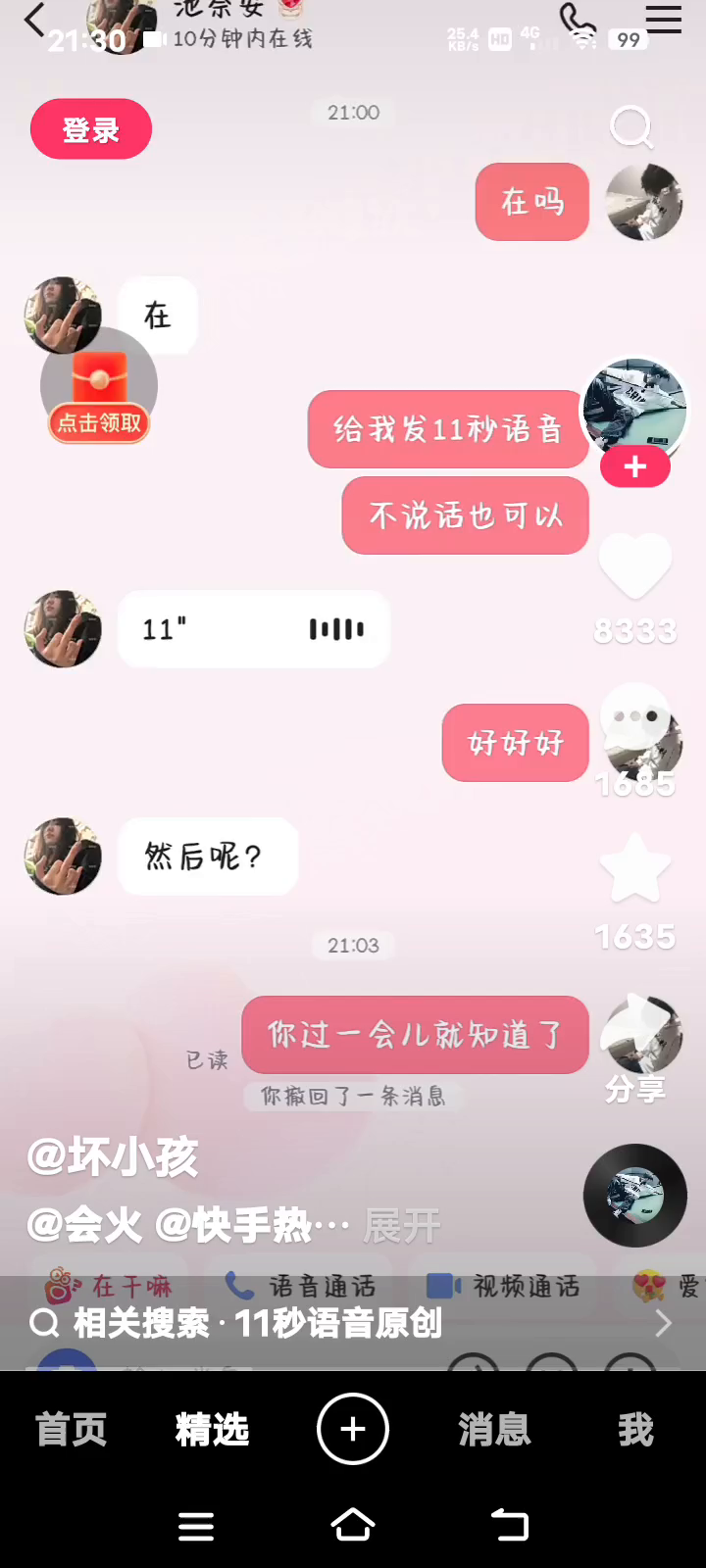
Task: Go to system home screen
Action: tap(353, 1525)
